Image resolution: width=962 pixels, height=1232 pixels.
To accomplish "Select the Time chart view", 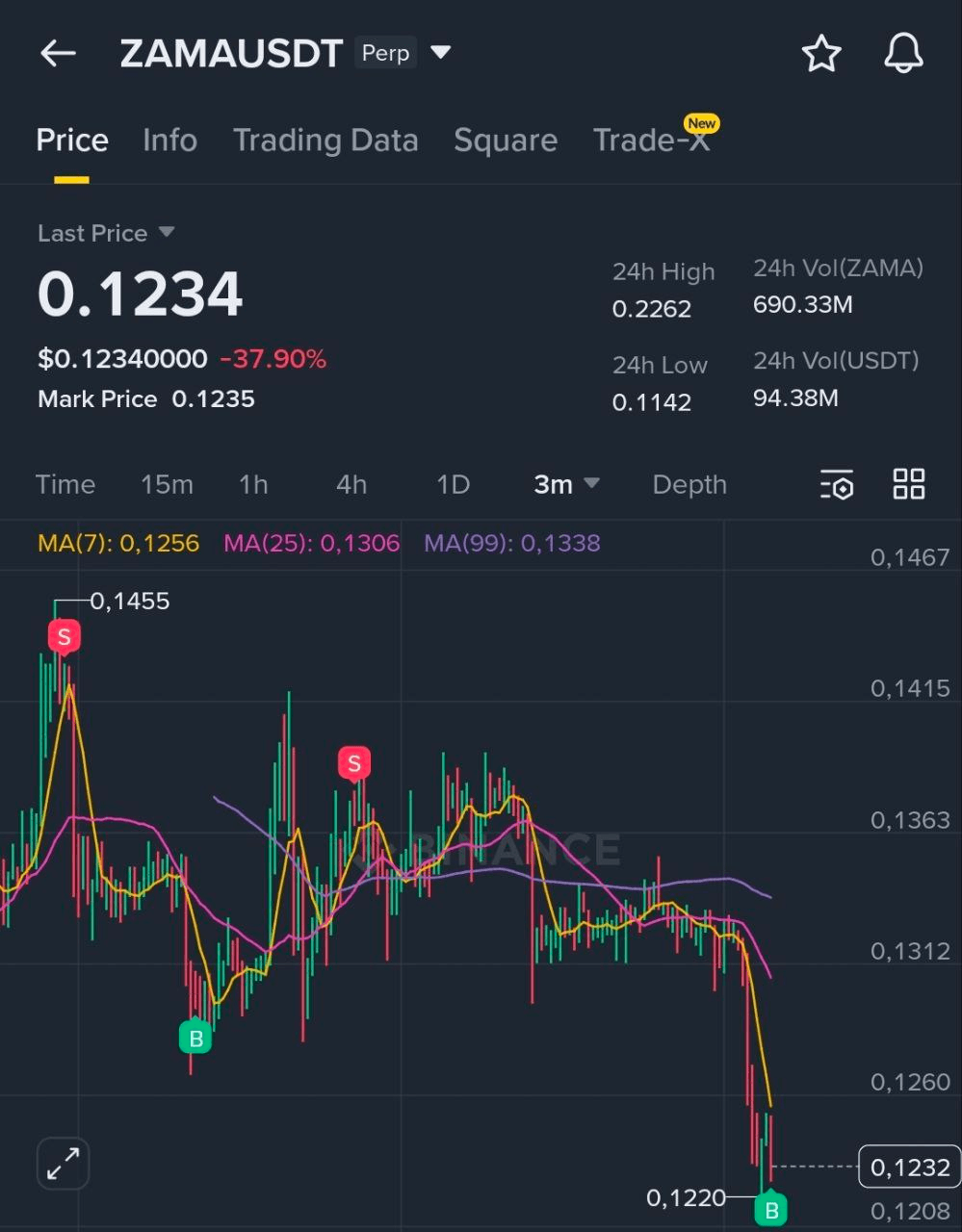I will click(65, 484).
